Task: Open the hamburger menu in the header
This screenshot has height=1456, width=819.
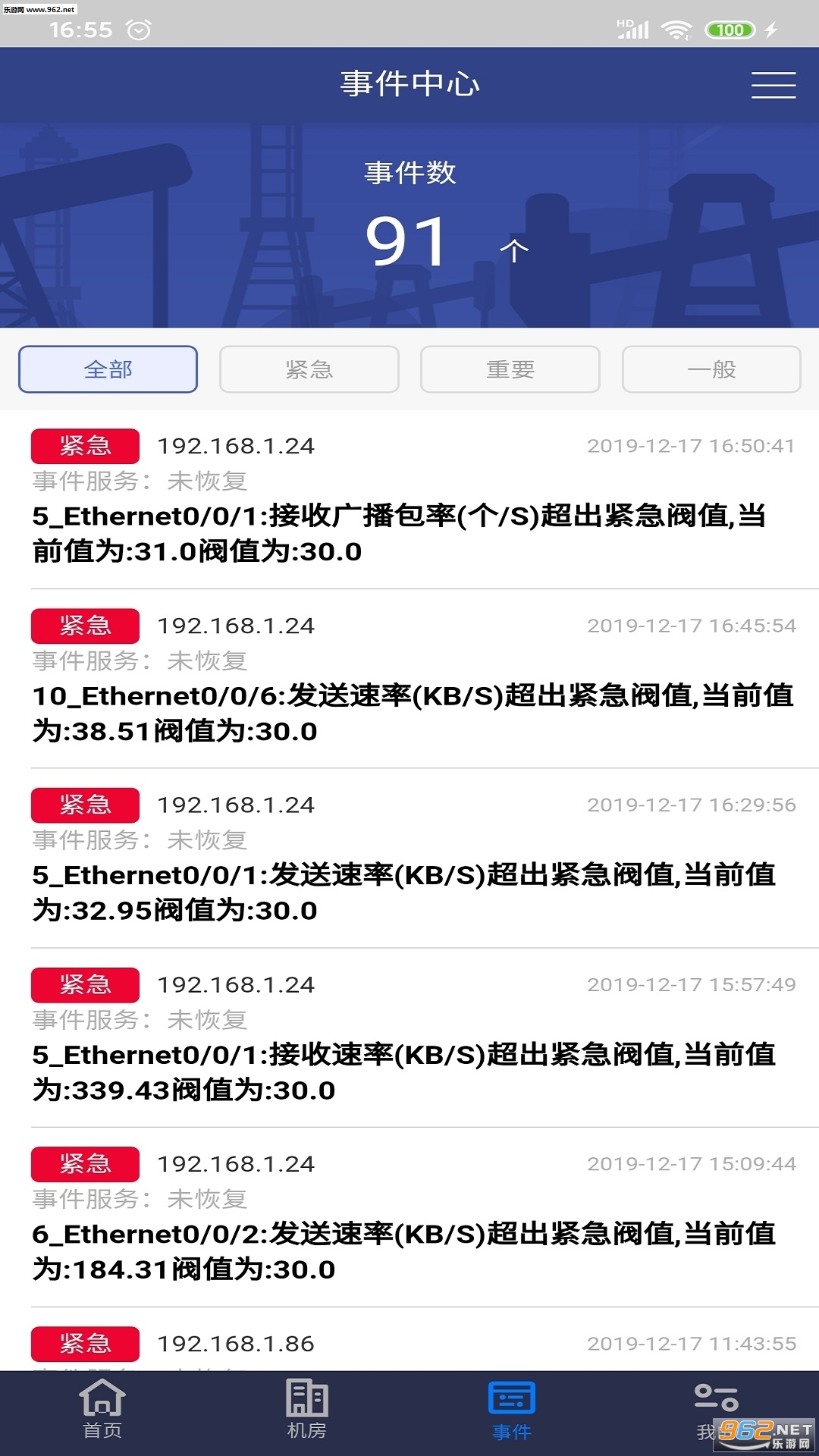Action: click(773, 85)
